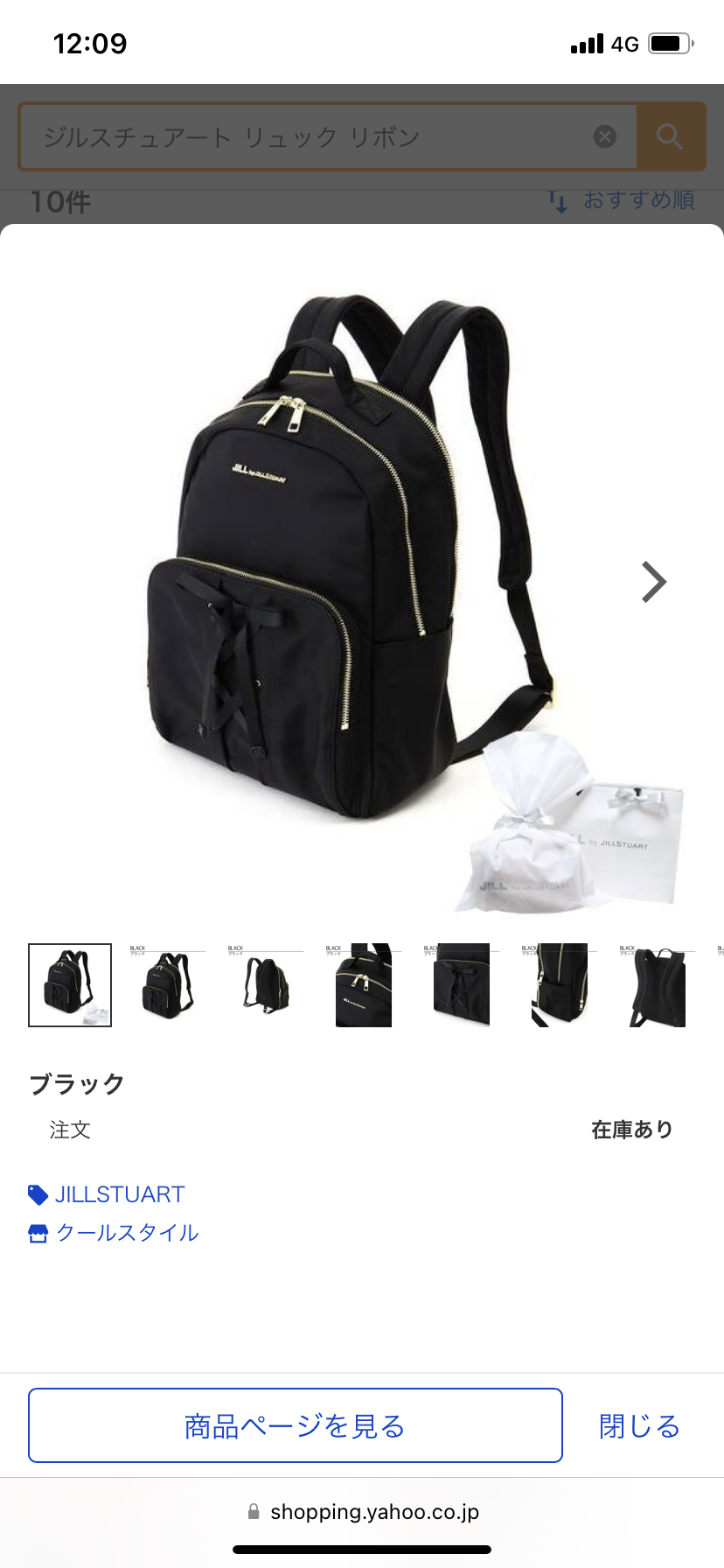The height and width of the screenshot is (1568, 724).
Task: Show the next product image arrow
Action: pyautogui.click(x=653, y=582)
